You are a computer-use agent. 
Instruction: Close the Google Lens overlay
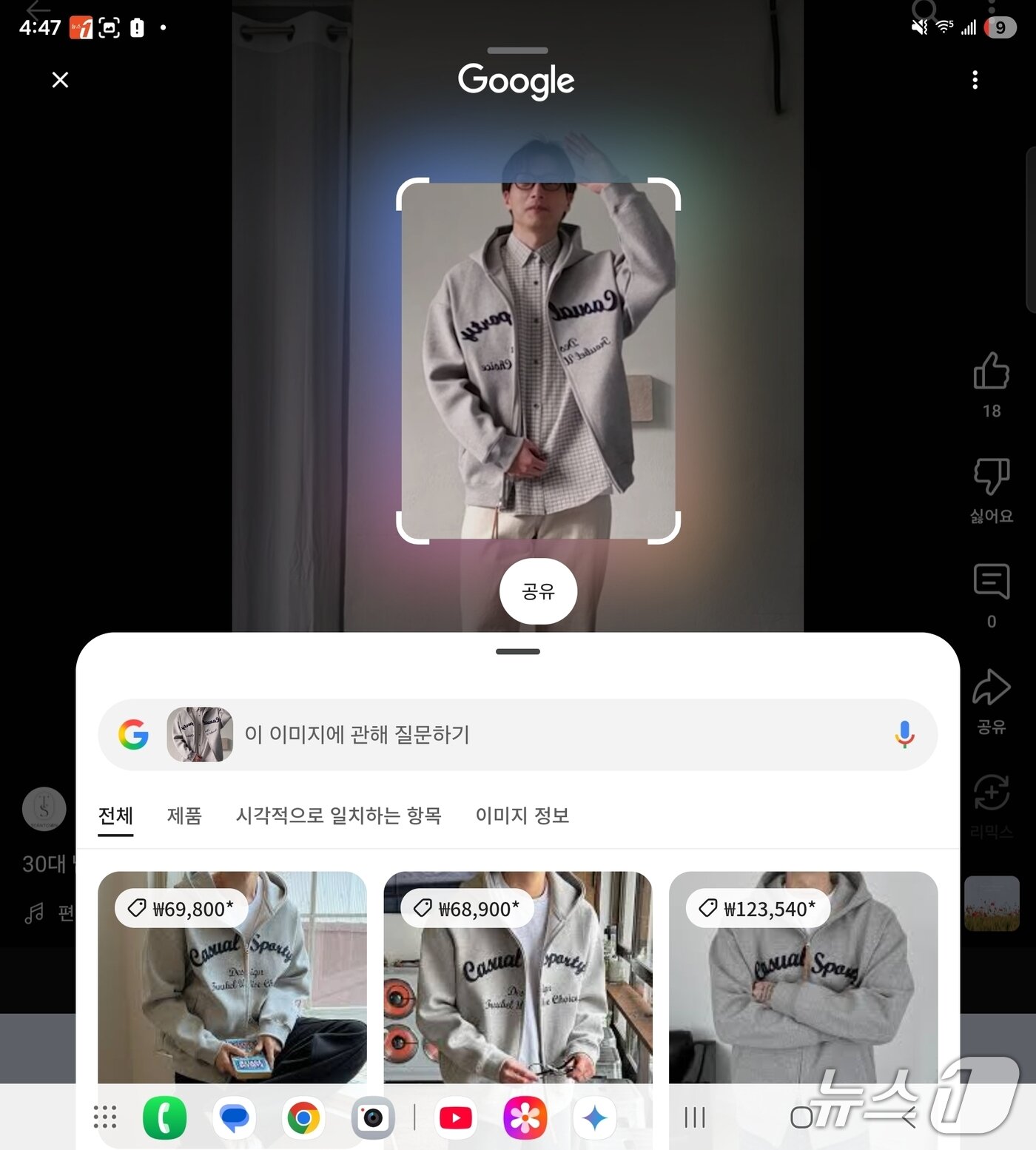point(61,80)
